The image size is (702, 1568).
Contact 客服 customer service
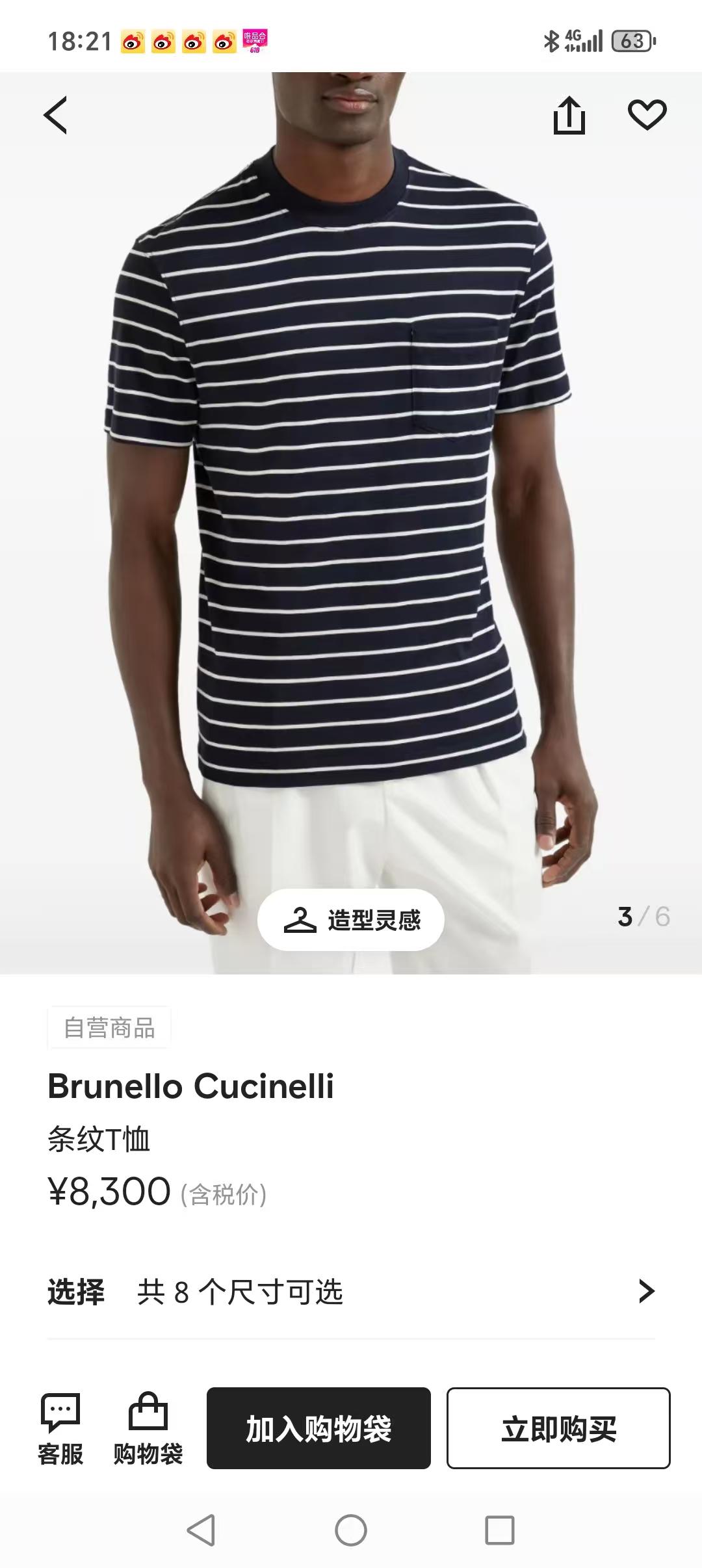[60, 1429]
